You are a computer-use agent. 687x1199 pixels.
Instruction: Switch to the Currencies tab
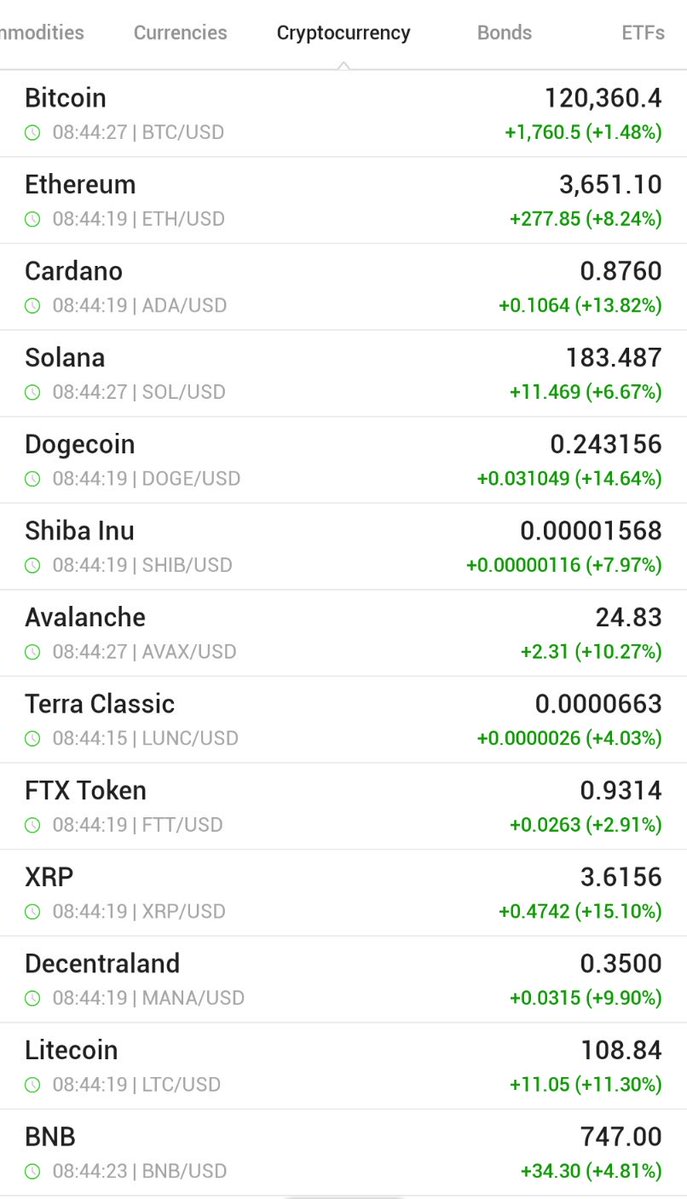coord(180,33)
